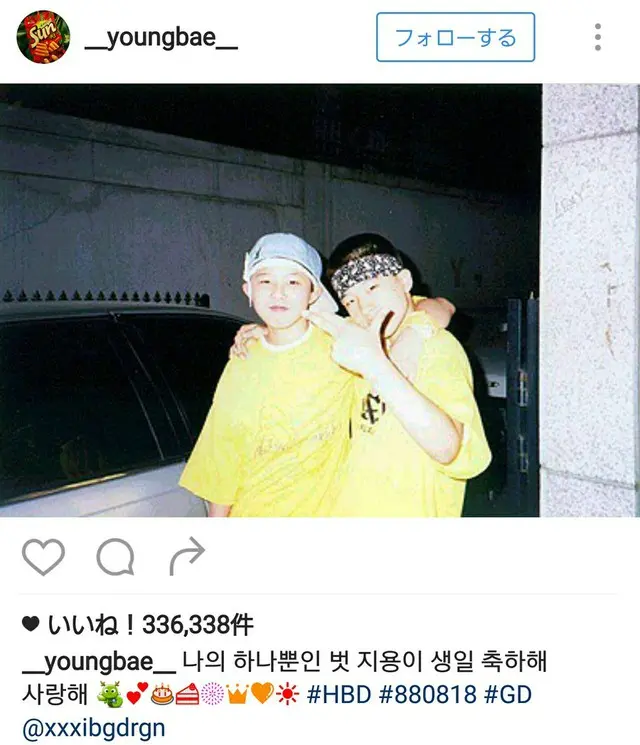Visit the @xxxibgdrgn profile mention

93,727
